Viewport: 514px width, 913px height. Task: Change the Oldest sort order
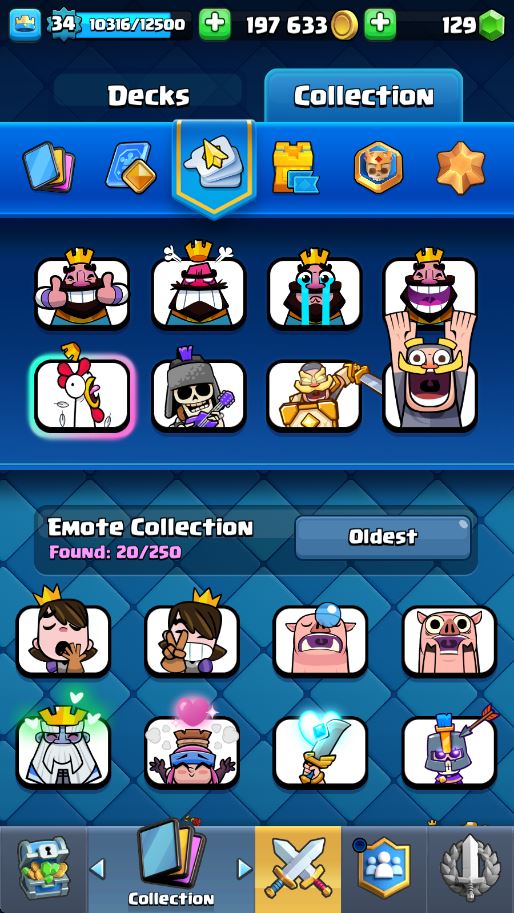(x=383, y=536)
